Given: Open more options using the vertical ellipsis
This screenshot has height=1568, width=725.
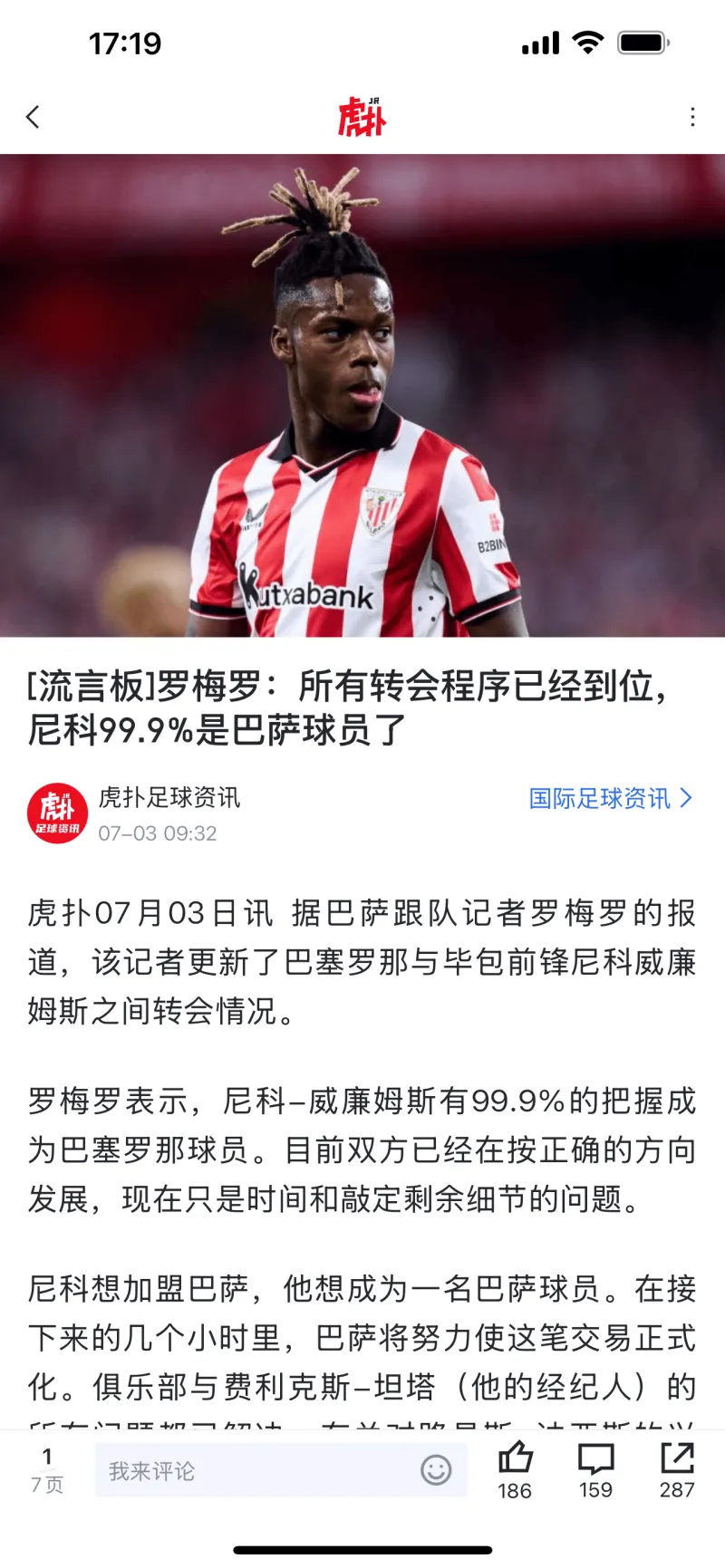Looking at the screenshot, I should [691, 118].
